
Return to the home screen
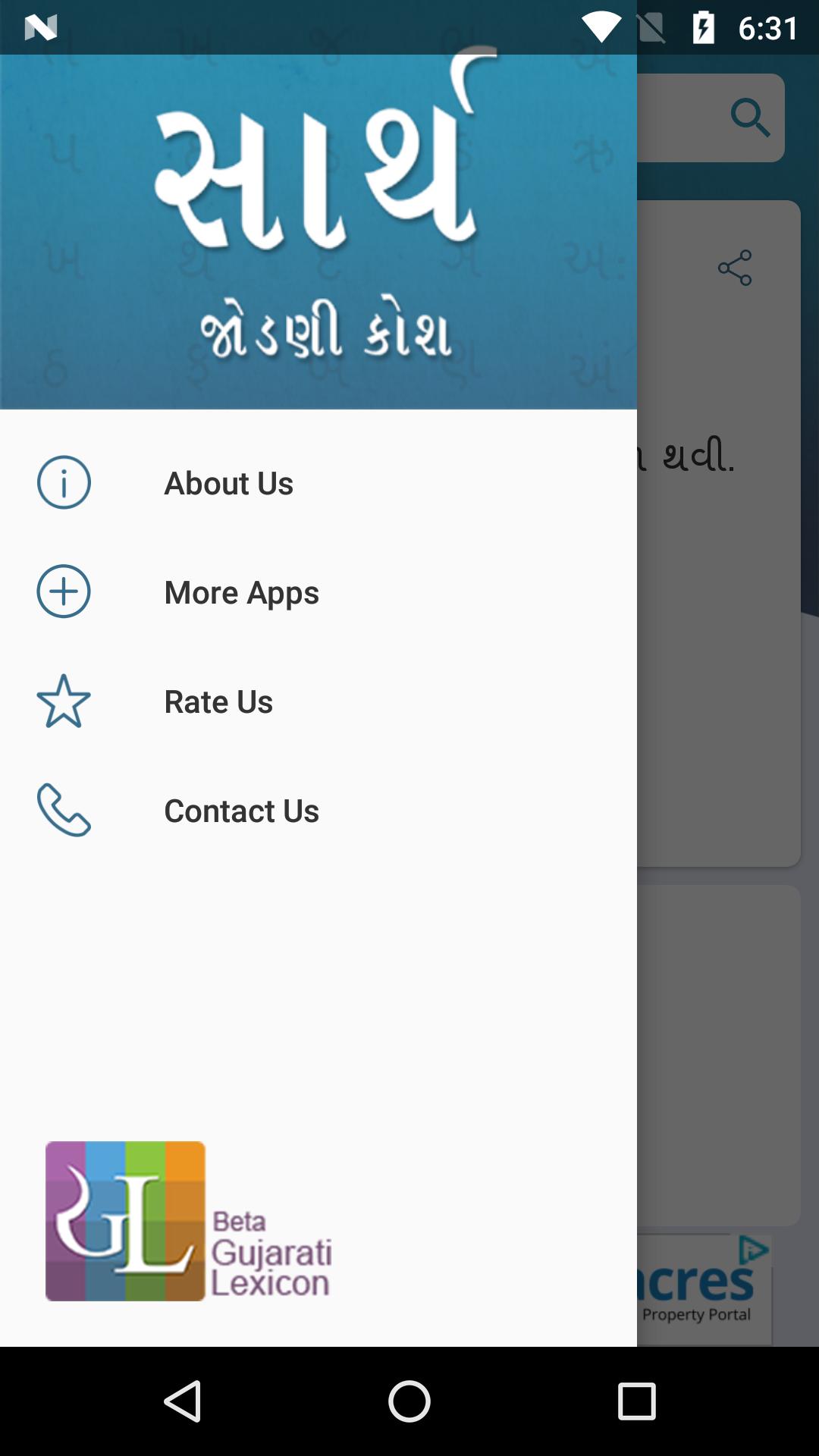409,1401
